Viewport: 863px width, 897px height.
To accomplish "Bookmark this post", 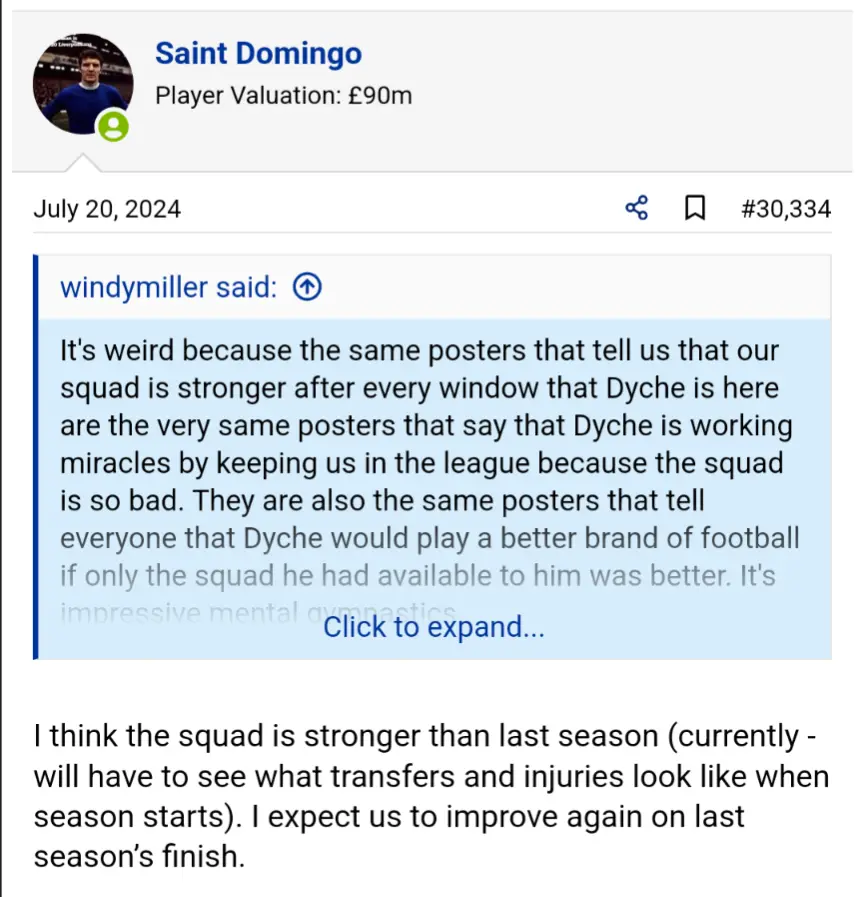I will [694, 208].
